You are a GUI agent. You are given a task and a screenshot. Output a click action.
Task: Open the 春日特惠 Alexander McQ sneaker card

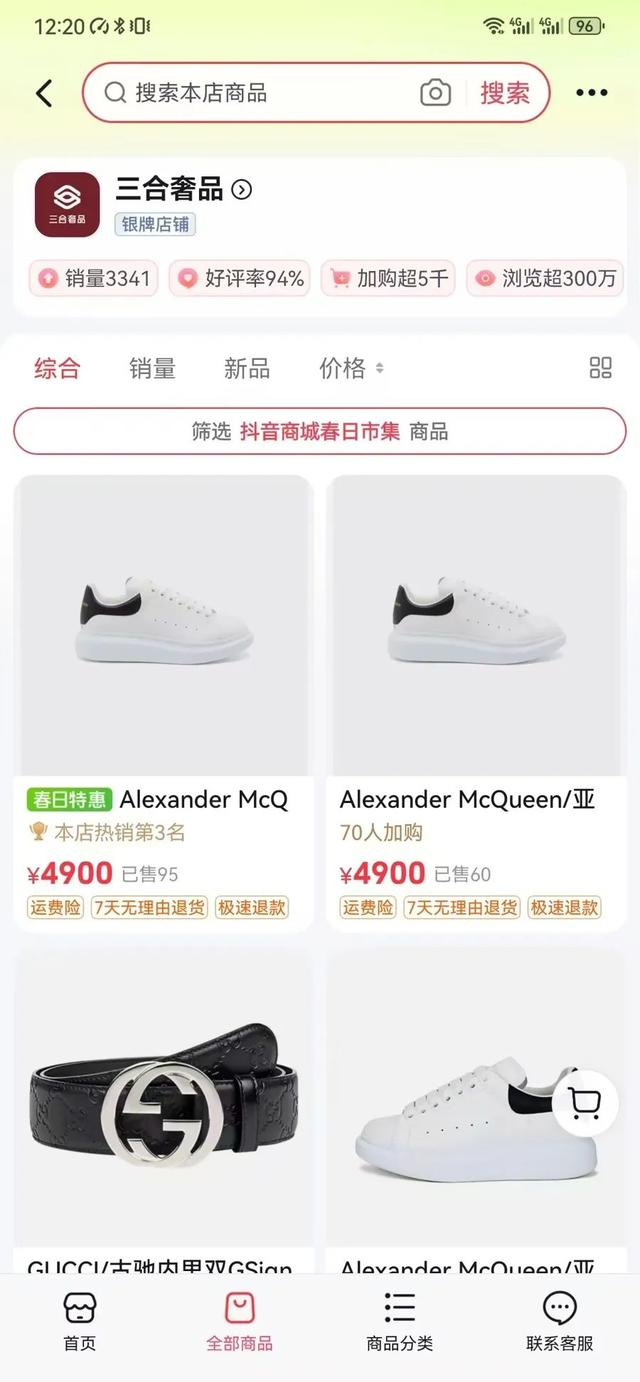[x=163, y=700]
